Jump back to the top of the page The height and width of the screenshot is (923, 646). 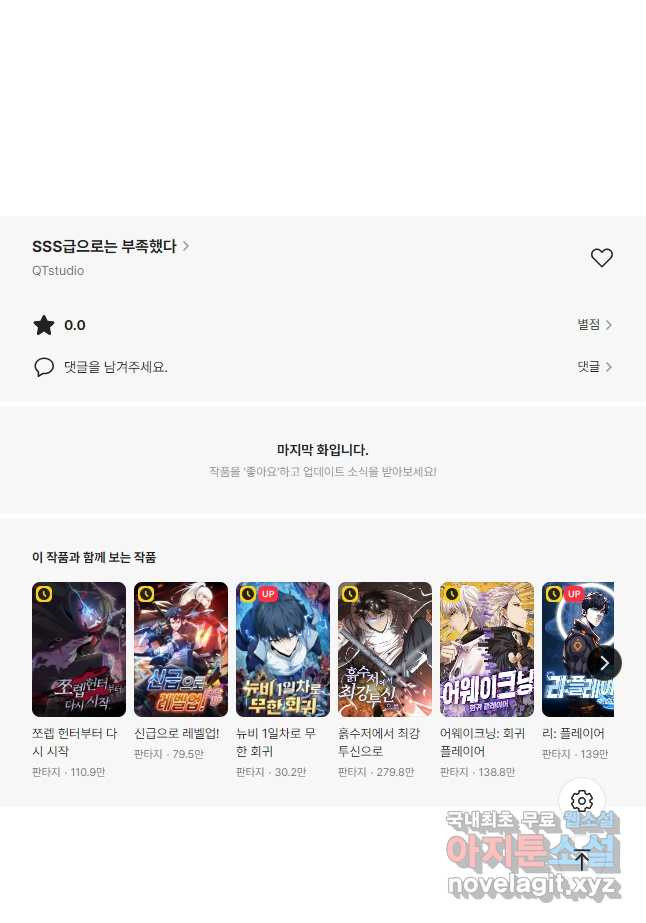pyautogui.click(x=582, y=859)
